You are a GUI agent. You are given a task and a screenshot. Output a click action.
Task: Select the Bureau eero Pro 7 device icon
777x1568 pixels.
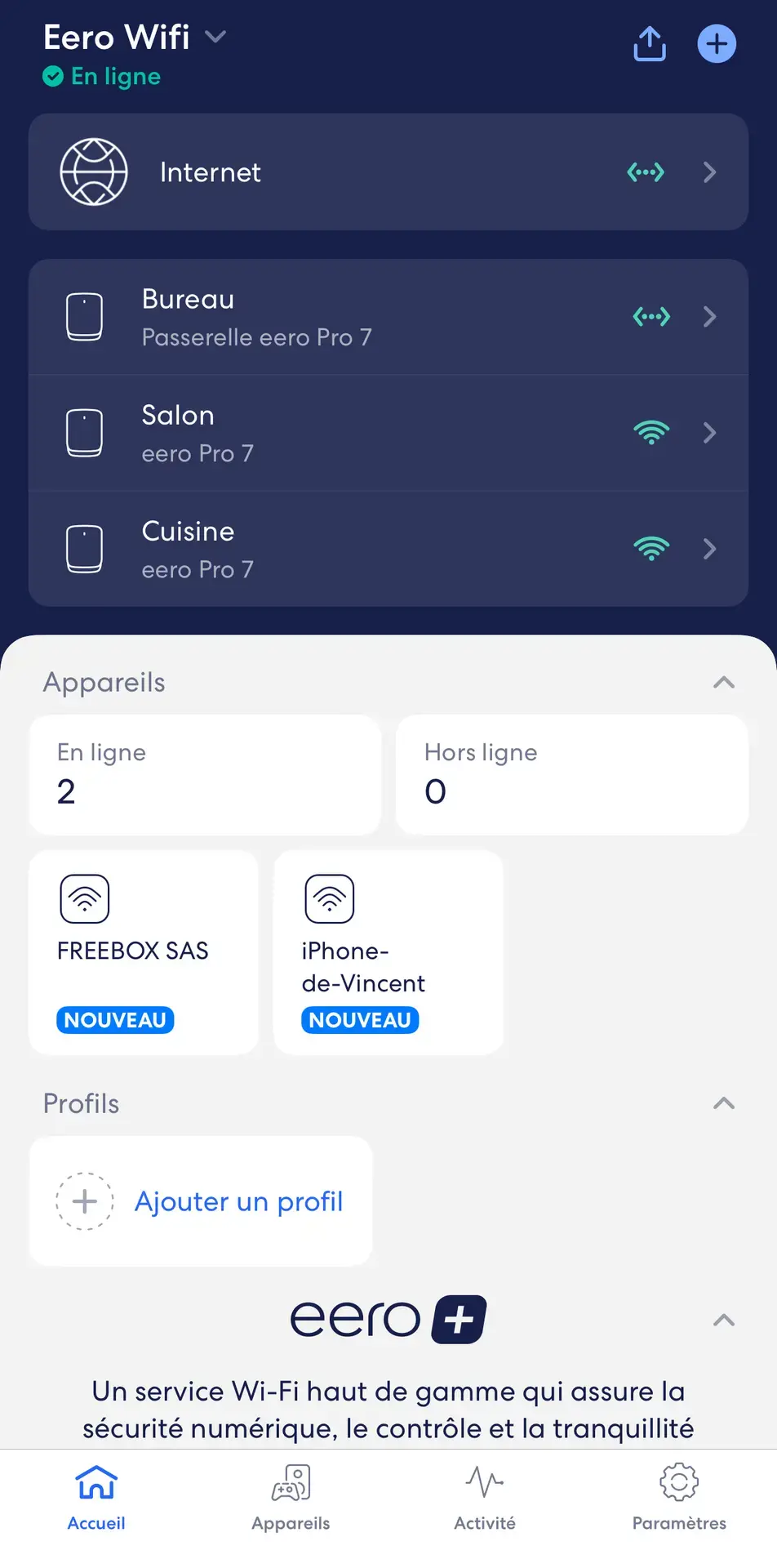click(x=83, y=317)
